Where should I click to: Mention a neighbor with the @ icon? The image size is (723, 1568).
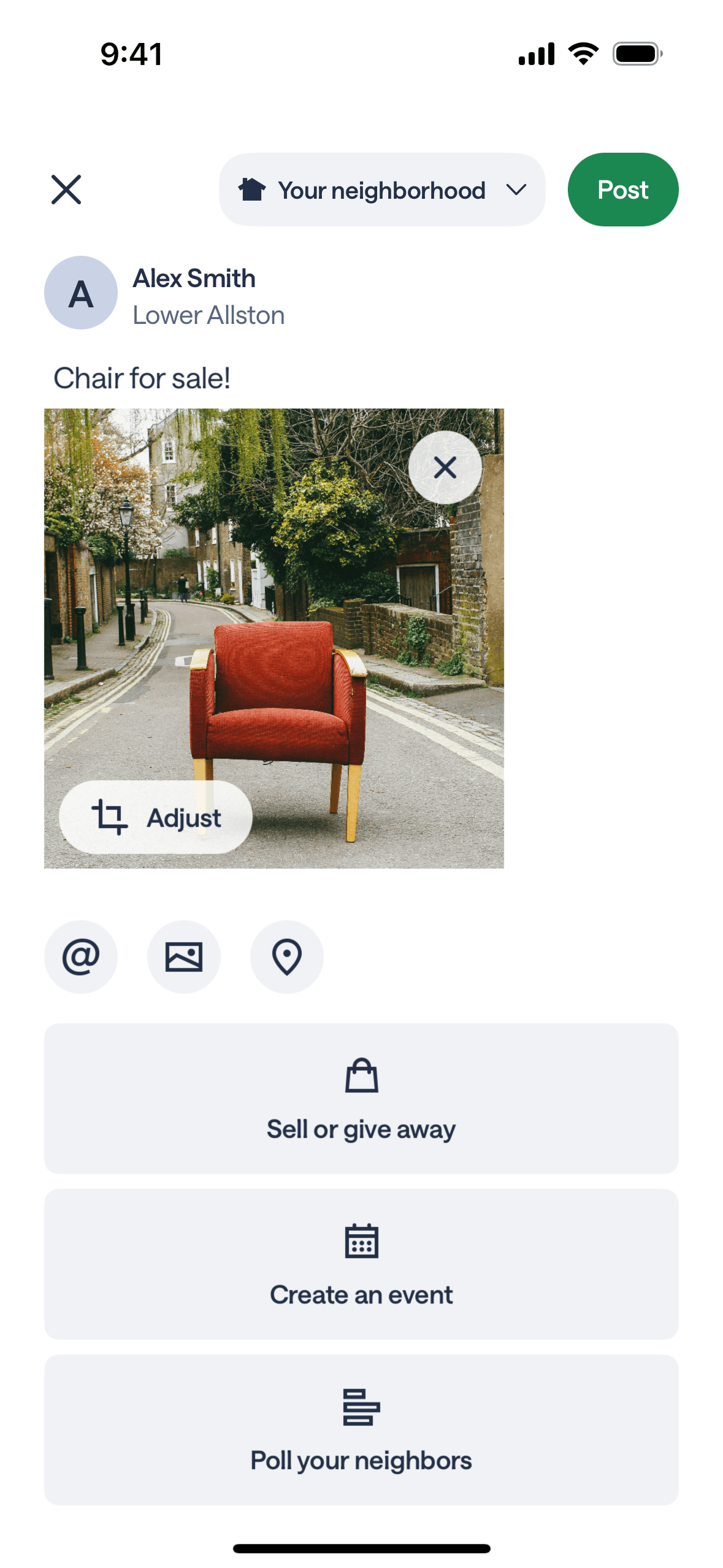[81, 956]
